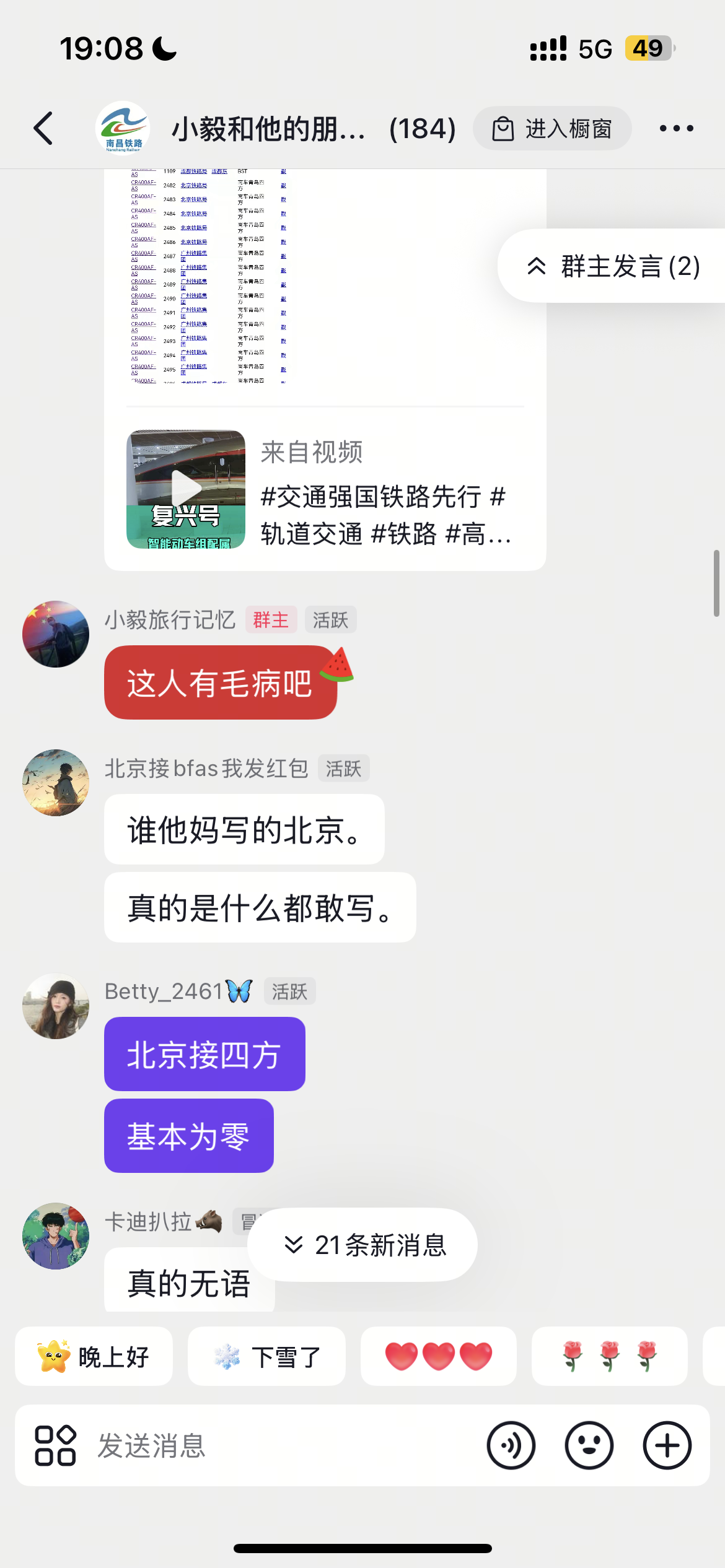Open the voice message icon beside the input field
The width and height of the screenshot is (725, 1568).
click(x=510, y=1445)
